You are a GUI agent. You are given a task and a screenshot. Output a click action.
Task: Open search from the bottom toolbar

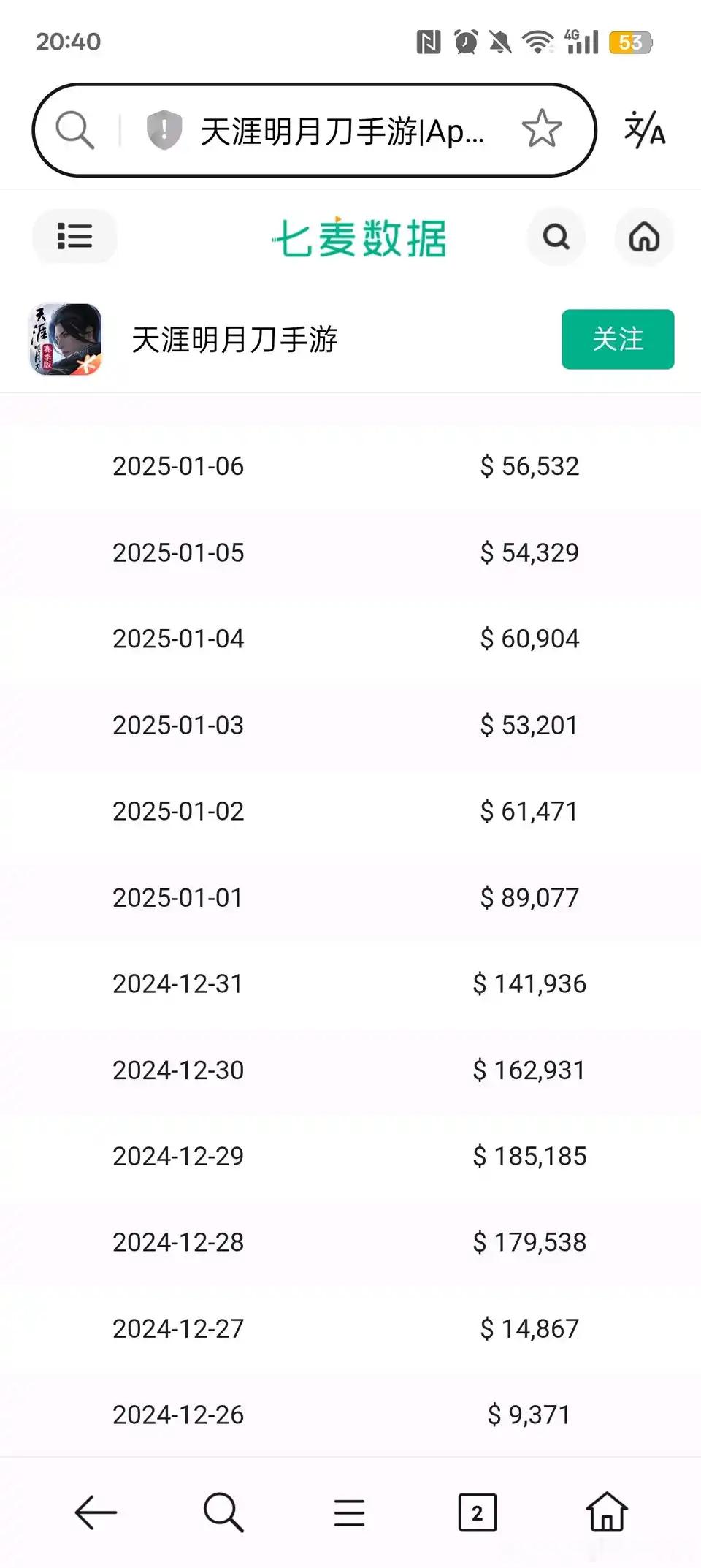point(223,1512)
